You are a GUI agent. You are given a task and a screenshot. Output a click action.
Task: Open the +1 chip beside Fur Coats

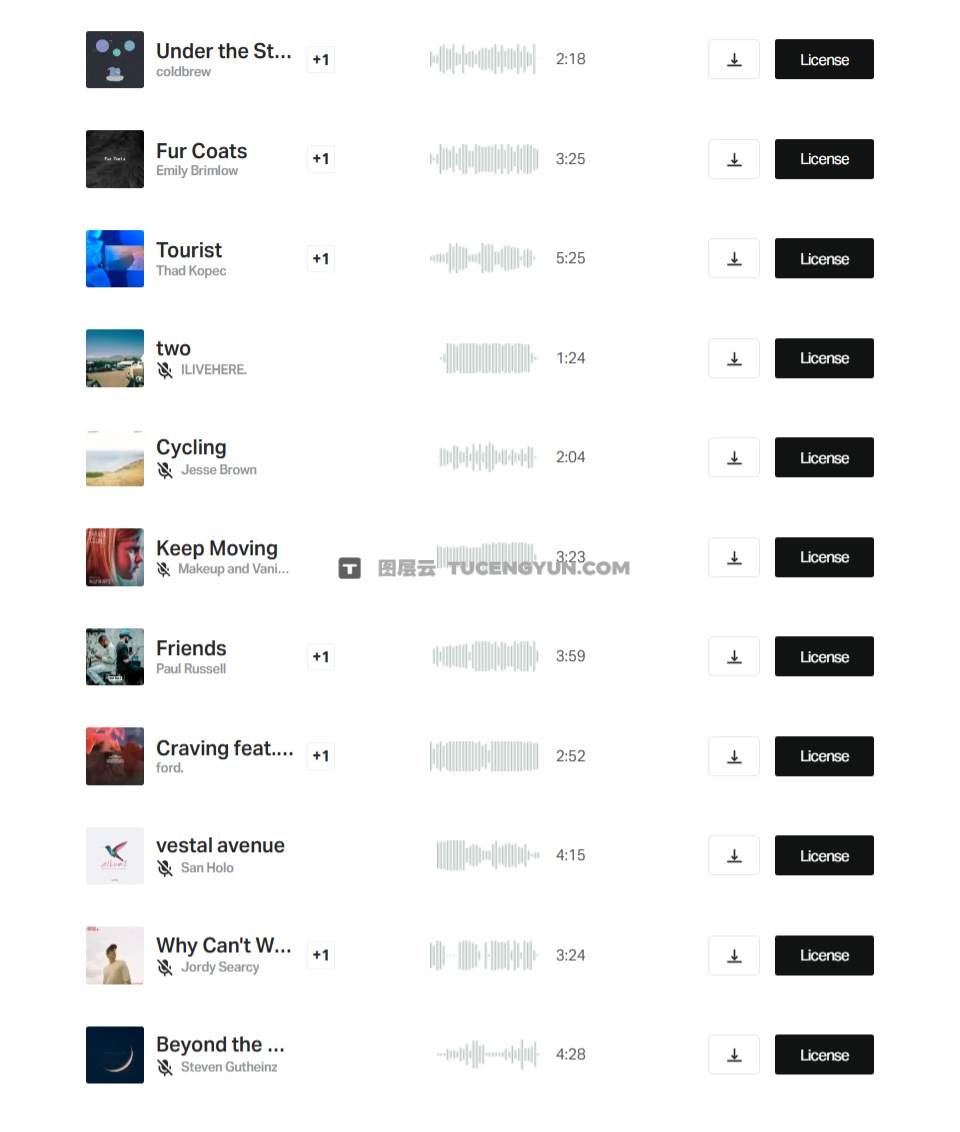320,159
